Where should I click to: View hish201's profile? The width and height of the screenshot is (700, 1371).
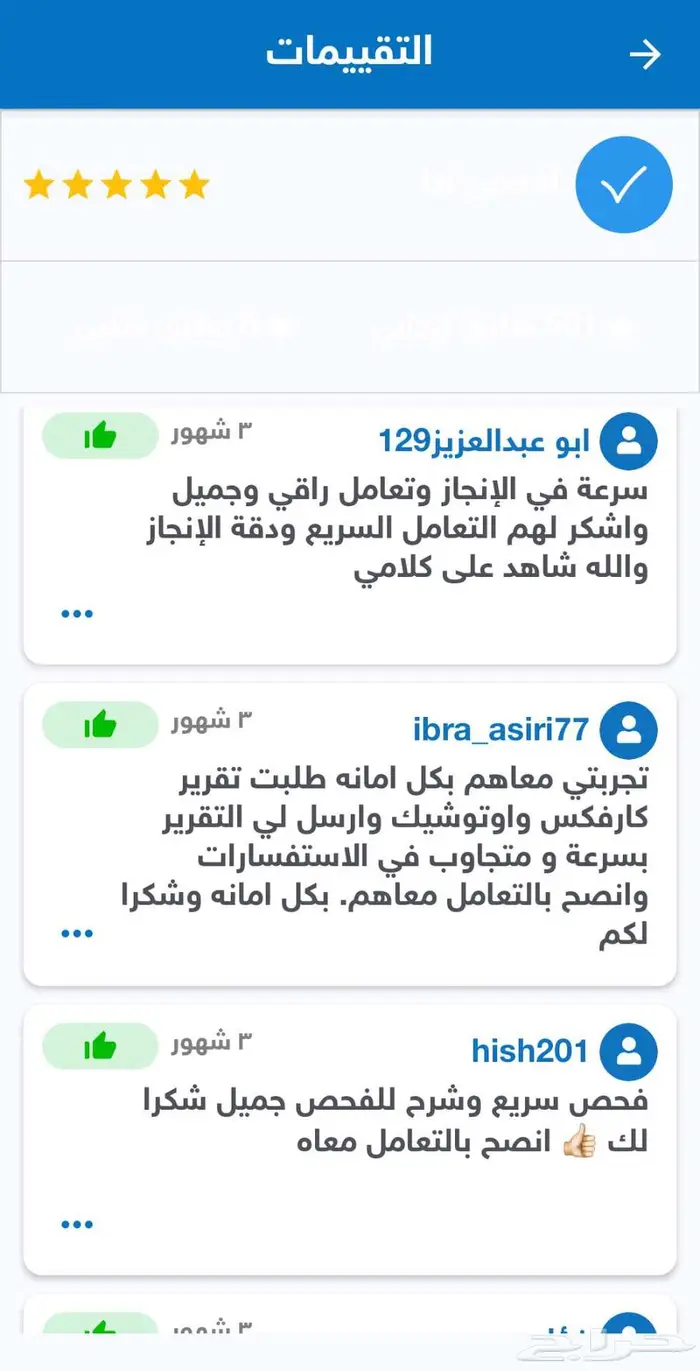click(529, 1051)
